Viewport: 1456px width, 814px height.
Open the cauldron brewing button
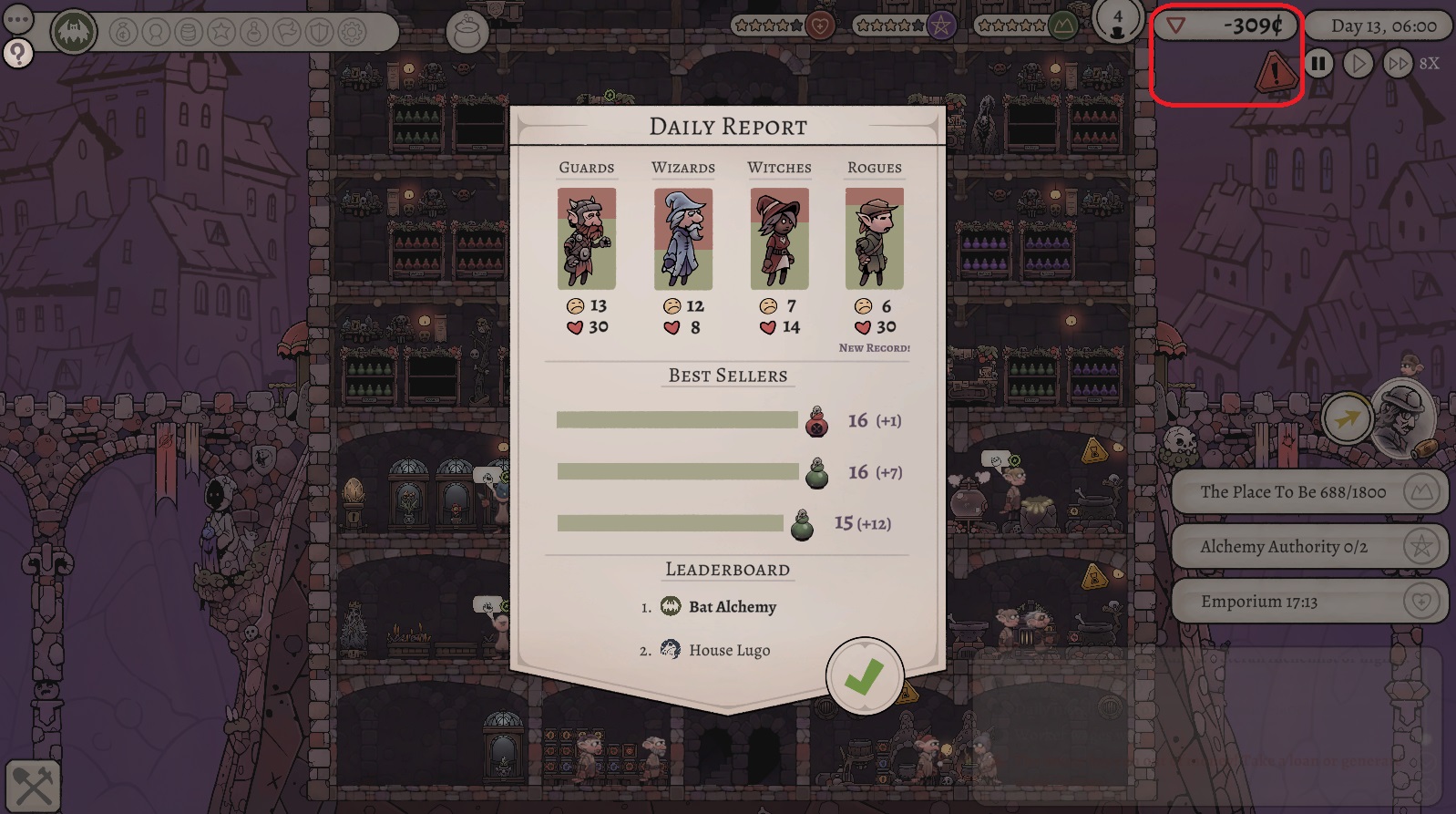point(467,33)
